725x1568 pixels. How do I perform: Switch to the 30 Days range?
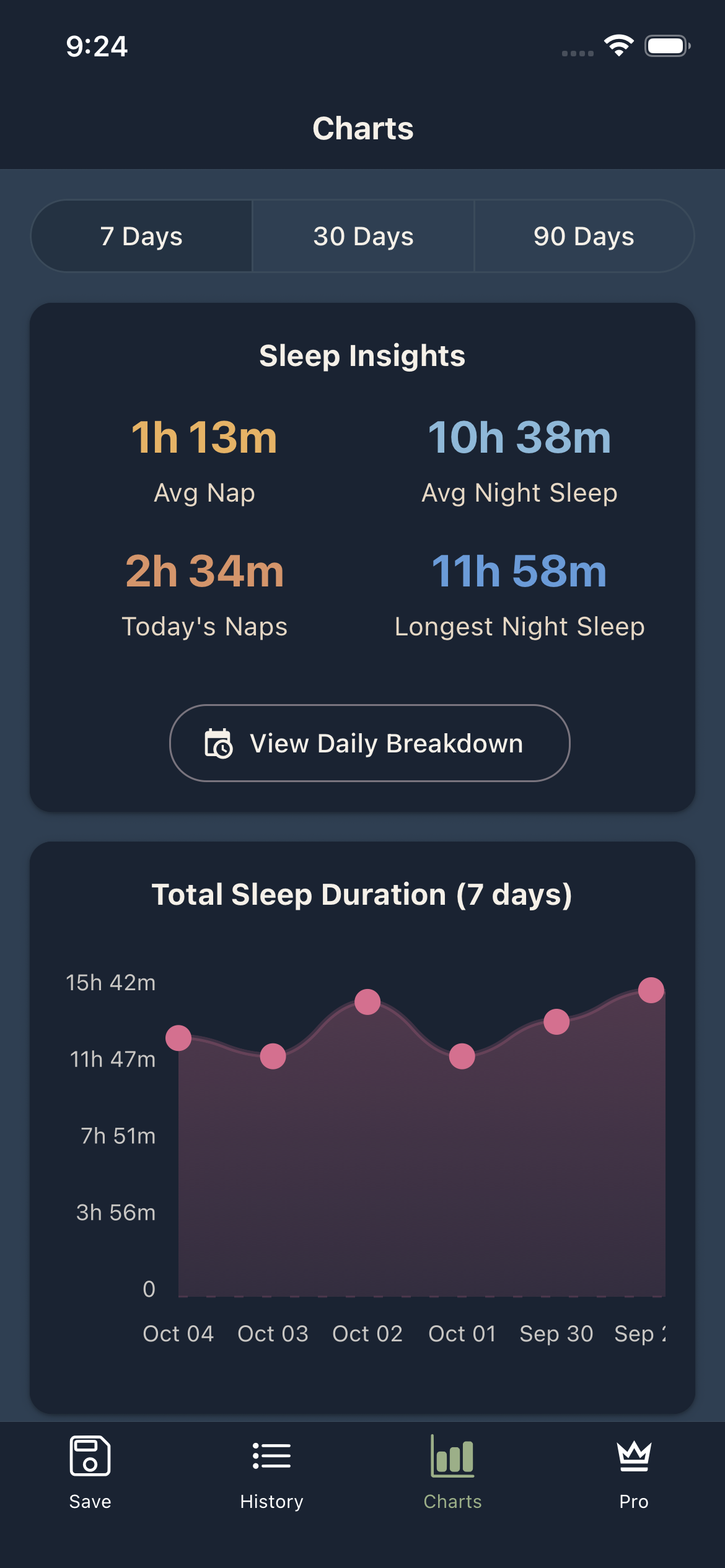point(363,236)
